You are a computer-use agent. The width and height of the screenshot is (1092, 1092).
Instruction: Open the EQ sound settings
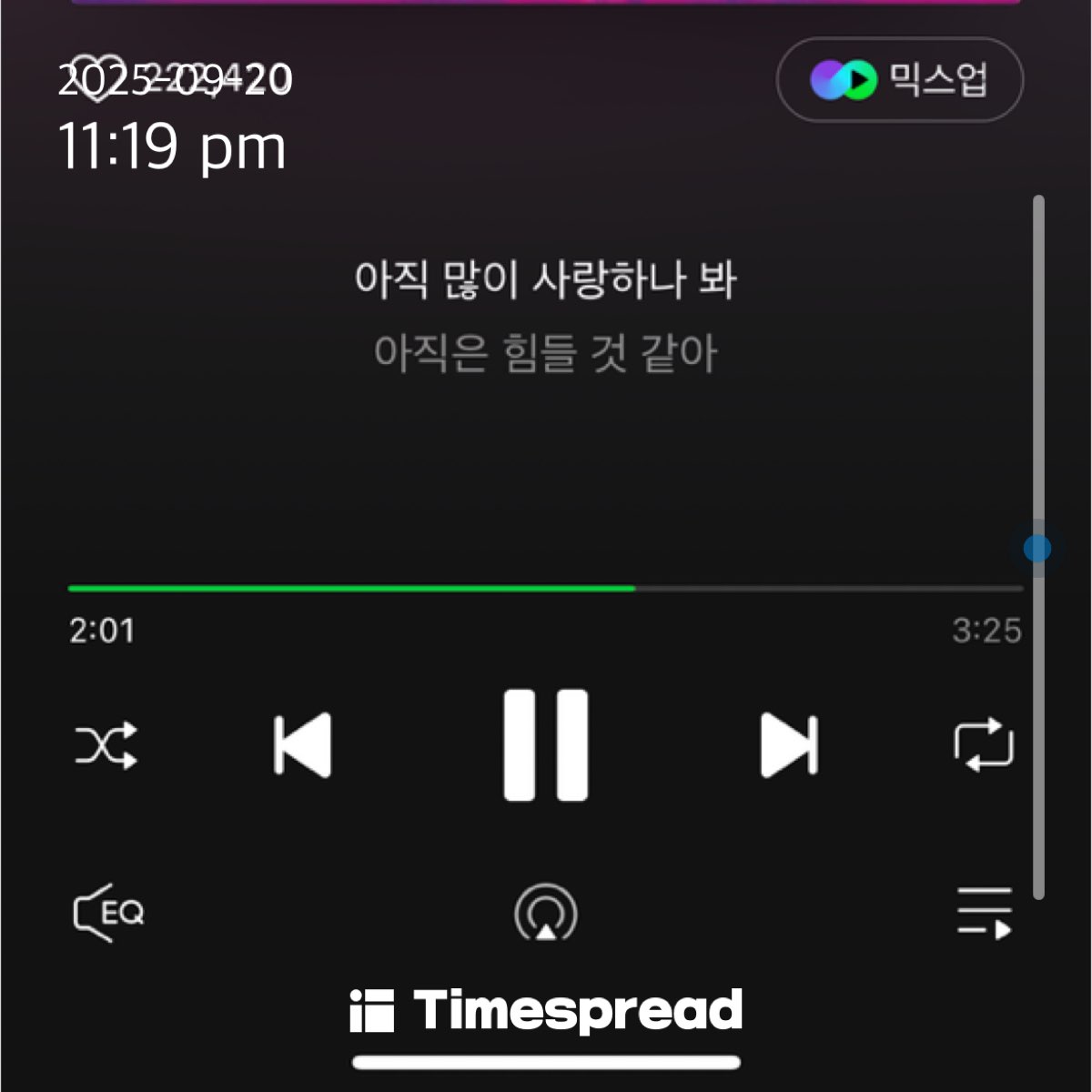pos(108,913)
